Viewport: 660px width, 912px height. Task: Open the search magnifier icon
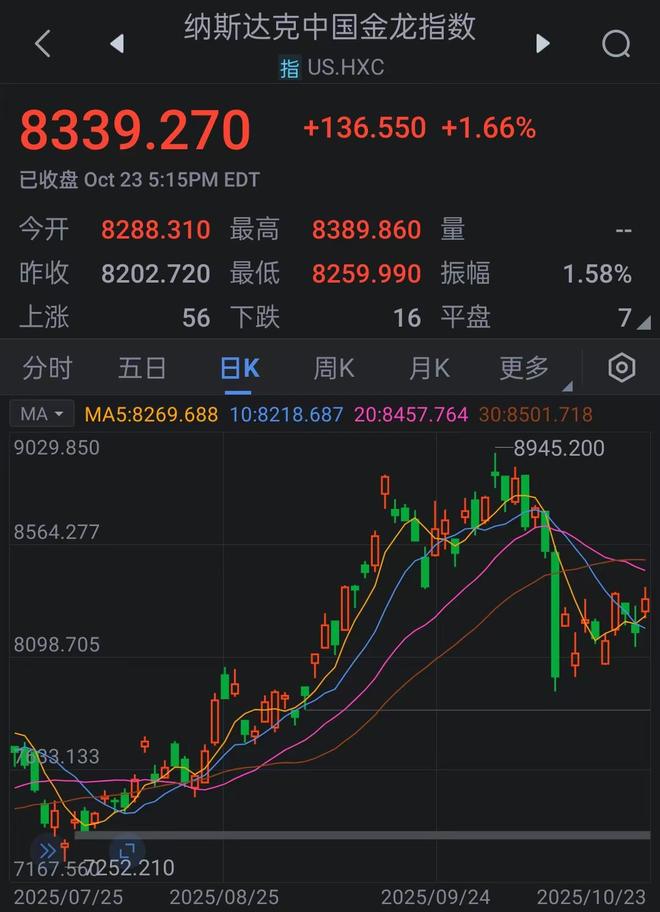616,44
